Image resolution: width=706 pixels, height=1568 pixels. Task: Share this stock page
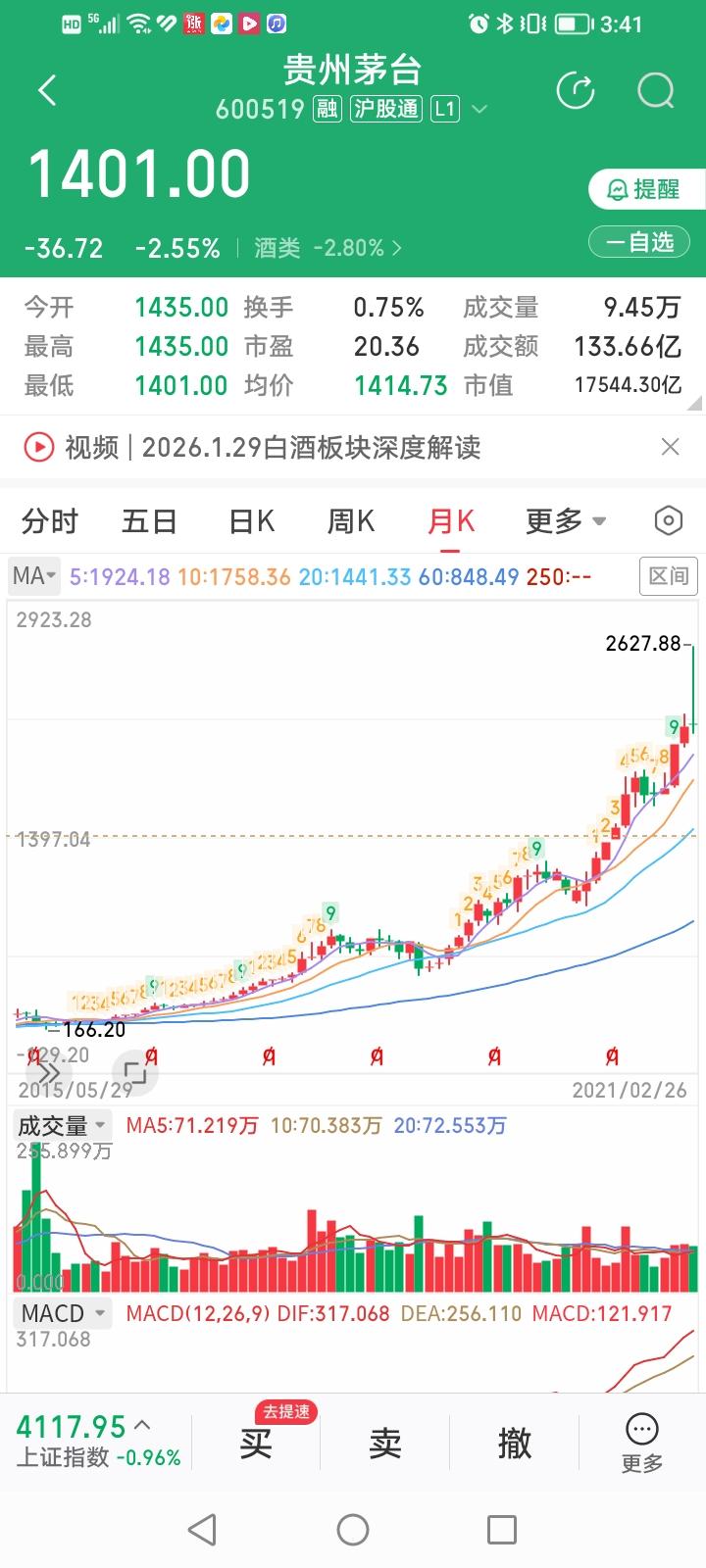click(576, 91)
